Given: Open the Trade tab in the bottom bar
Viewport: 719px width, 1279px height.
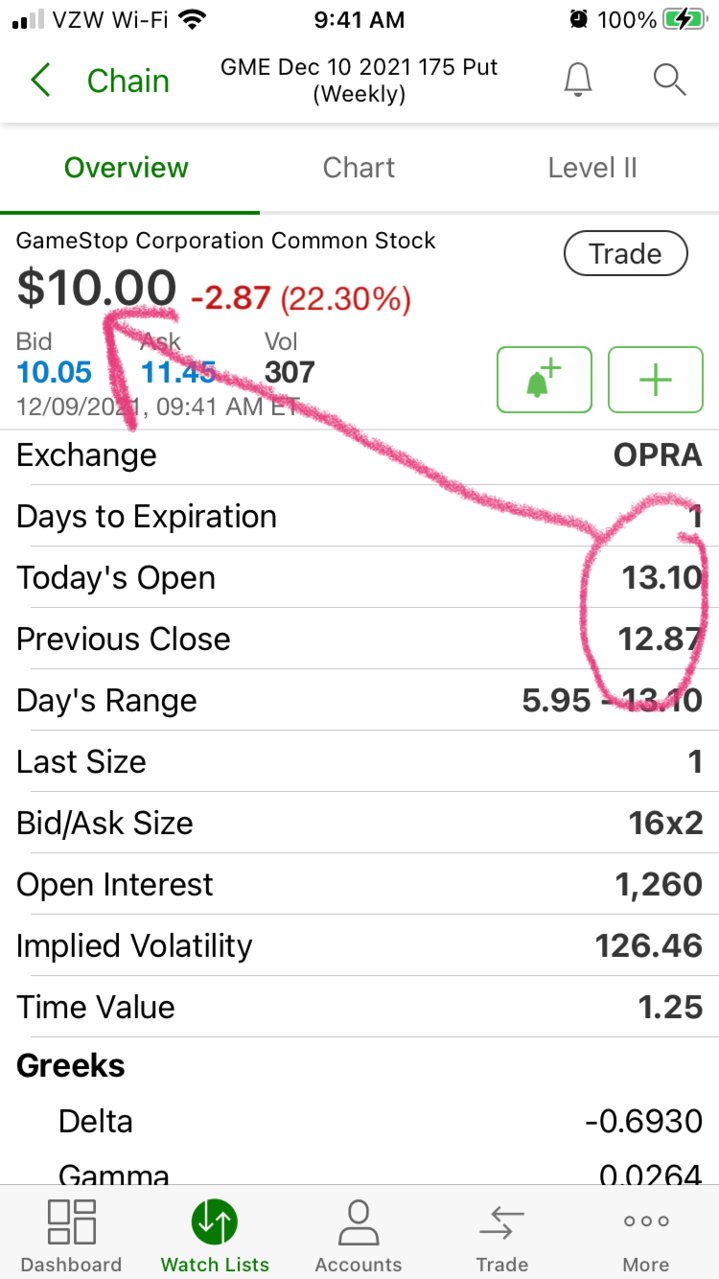Looking at the screenshot, I should [502, 1236].
